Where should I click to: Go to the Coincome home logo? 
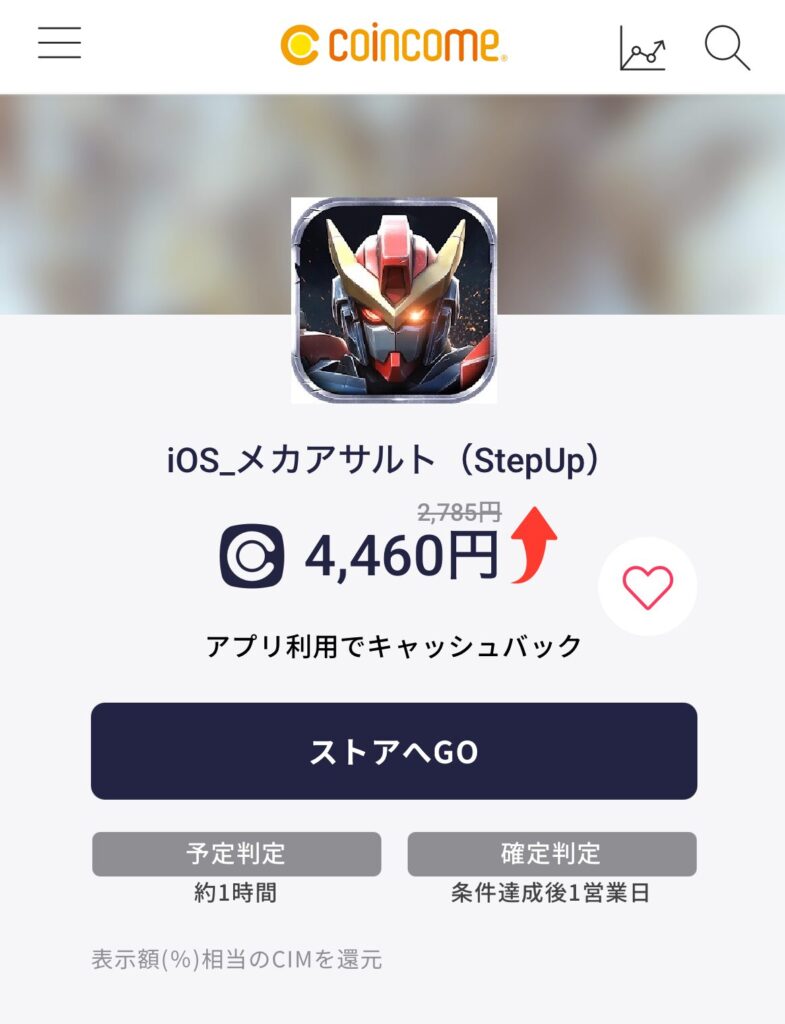[x=393, y=45]
